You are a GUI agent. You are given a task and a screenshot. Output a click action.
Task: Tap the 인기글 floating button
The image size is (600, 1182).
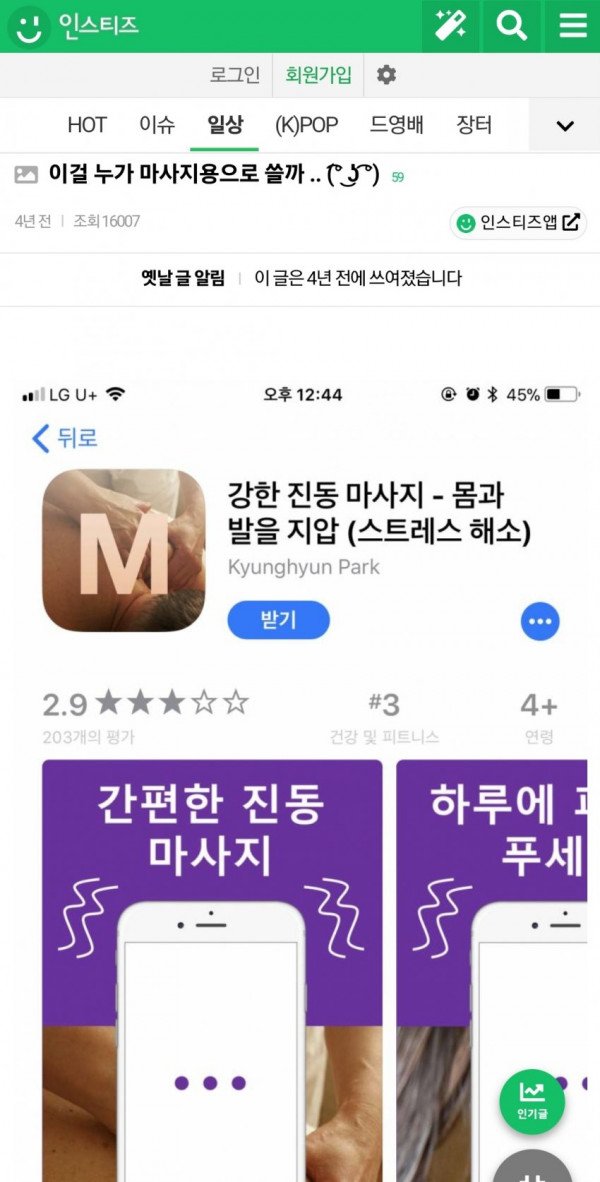coord(532,1102)
